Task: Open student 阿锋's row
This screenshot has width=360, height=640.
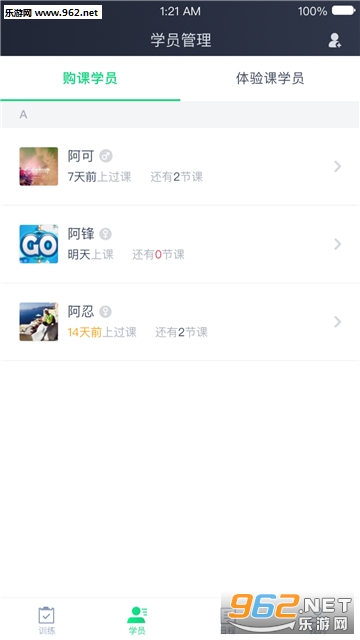Action: click(180, 244)
